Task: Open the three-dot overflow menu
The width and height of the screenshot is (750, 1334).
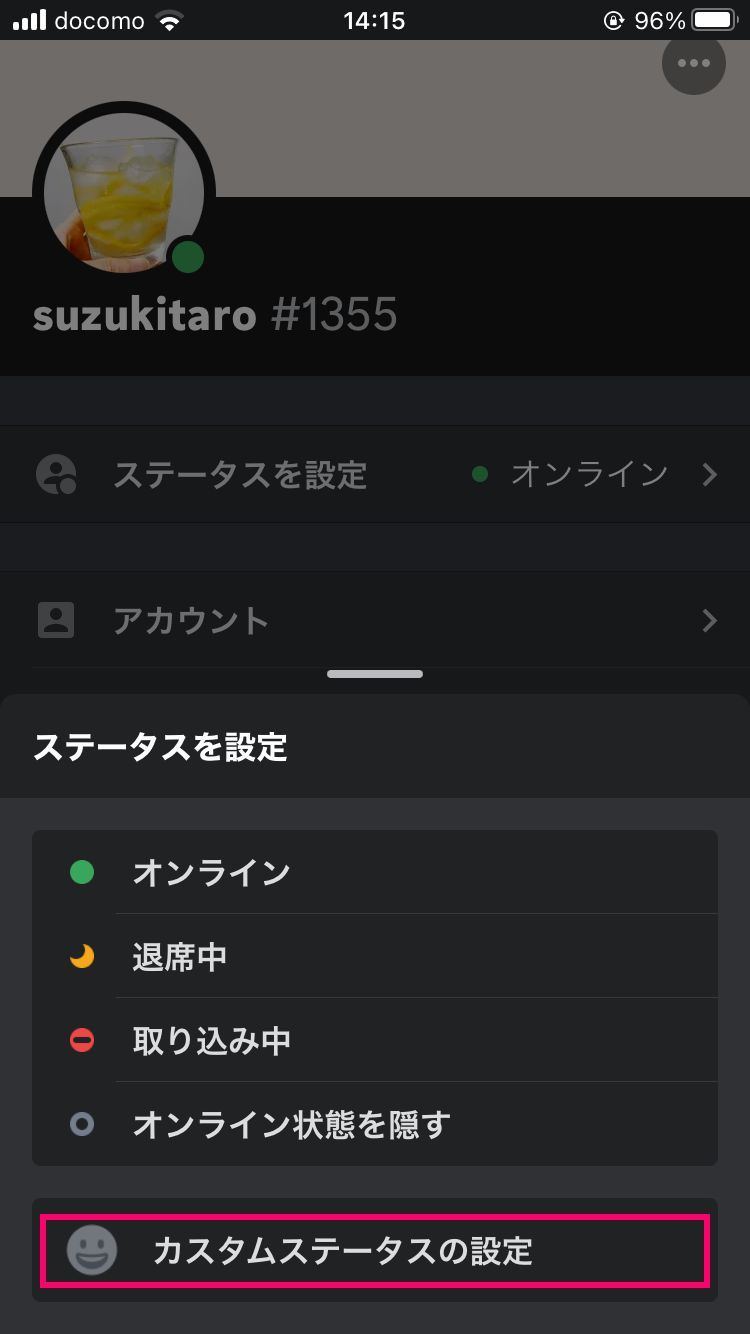Action: click(x=693, y=64)
